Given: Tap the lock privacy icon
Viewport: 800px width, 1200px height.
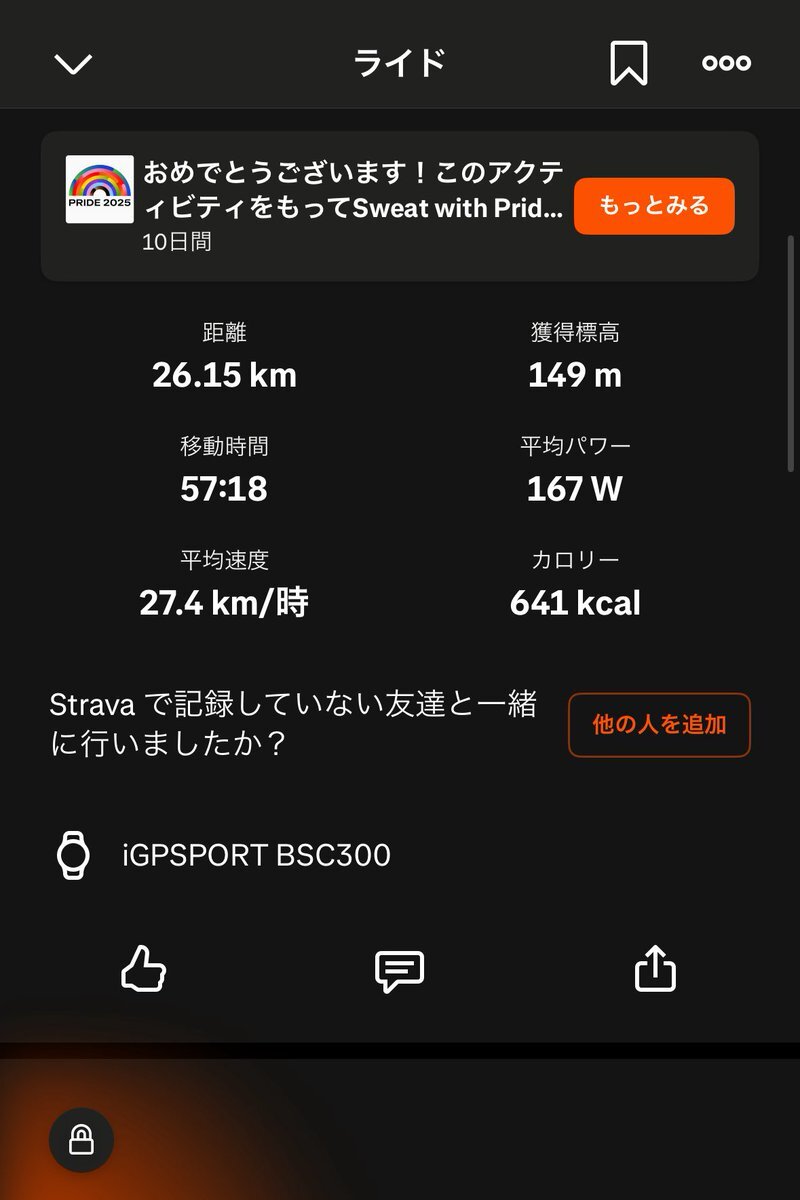Looking at the screenshot, I should click(81, 1140).
